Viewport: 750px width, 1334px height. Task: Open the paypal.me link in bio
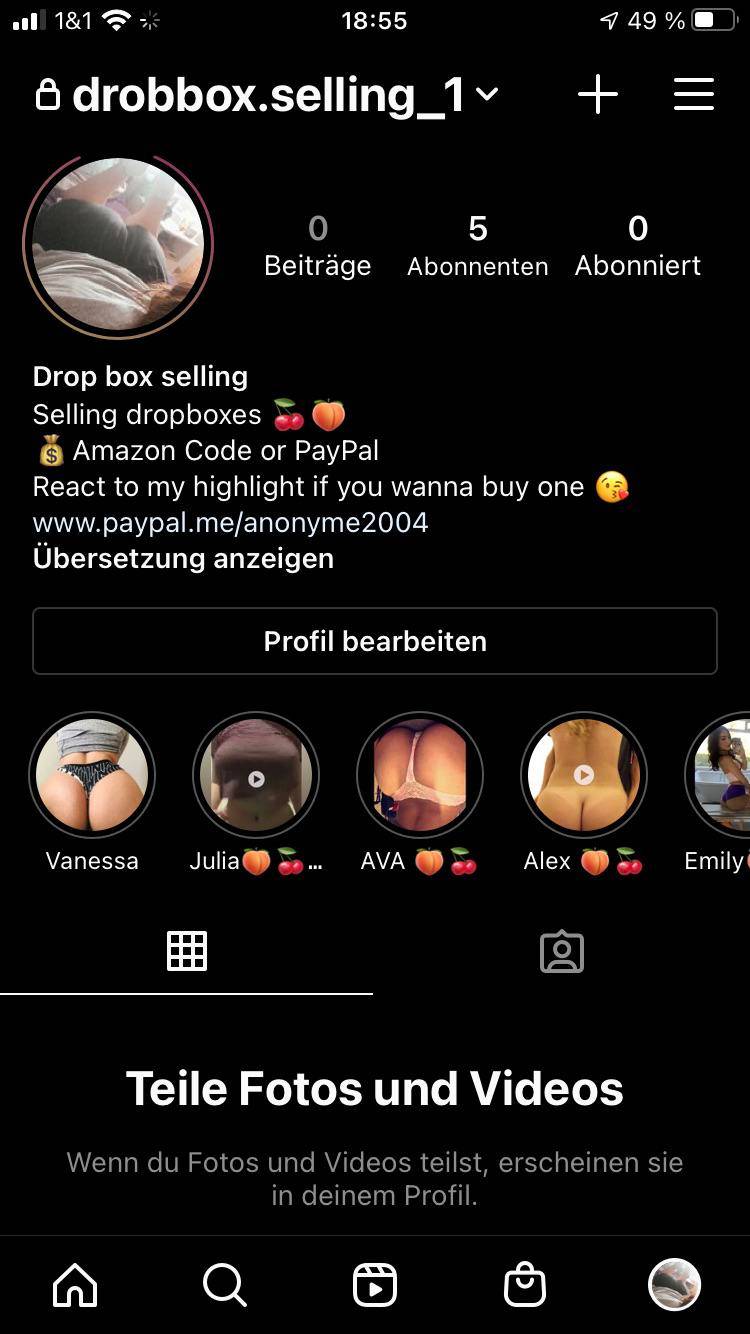pyautogui.click(x=230, y=522)
